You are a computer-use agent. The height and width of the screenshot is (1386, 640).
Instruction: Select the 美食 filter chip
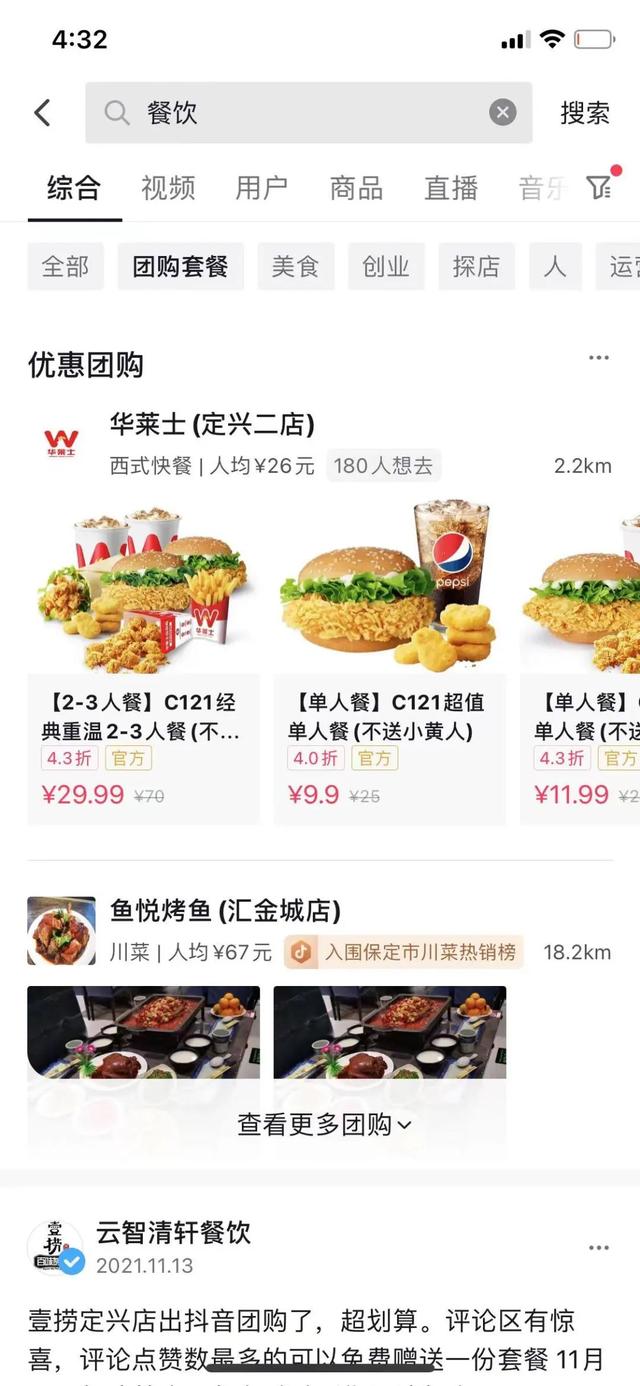click(295, 267)
